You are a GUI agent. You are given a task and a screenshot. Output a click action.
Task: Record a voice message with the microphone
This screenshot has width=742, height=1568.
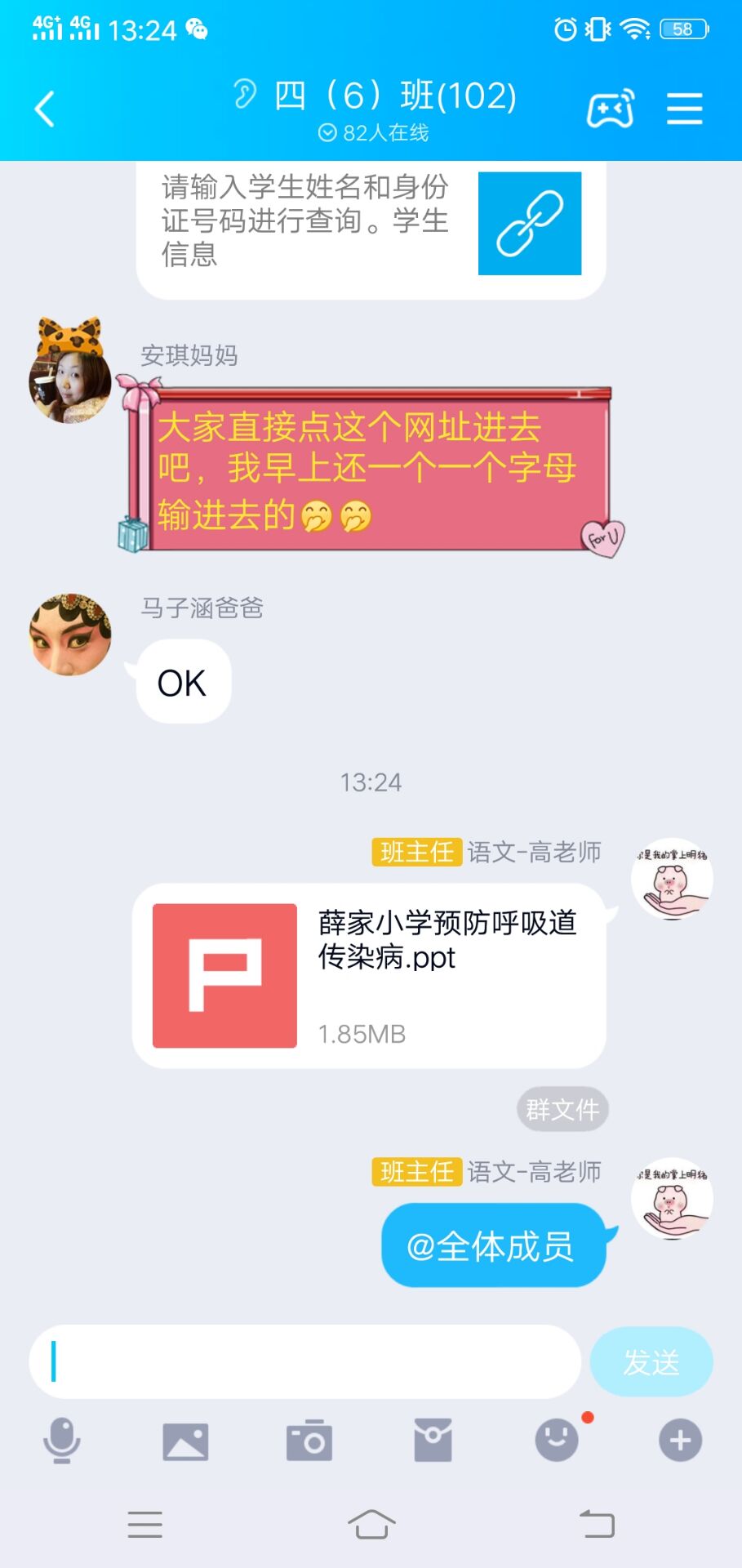62,1441
